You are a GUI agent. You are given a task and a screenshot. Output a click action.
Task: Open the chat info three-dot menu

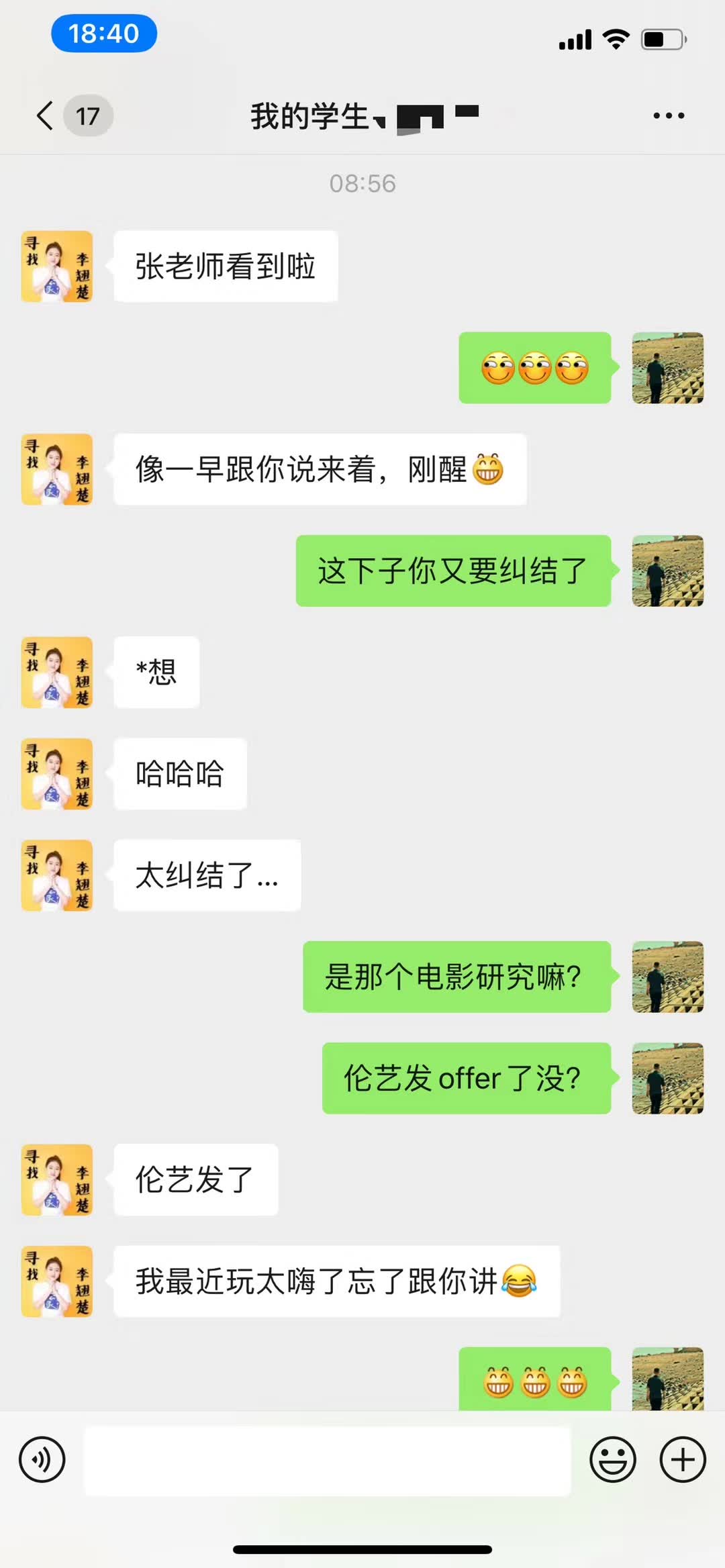(x=669, y=115)
